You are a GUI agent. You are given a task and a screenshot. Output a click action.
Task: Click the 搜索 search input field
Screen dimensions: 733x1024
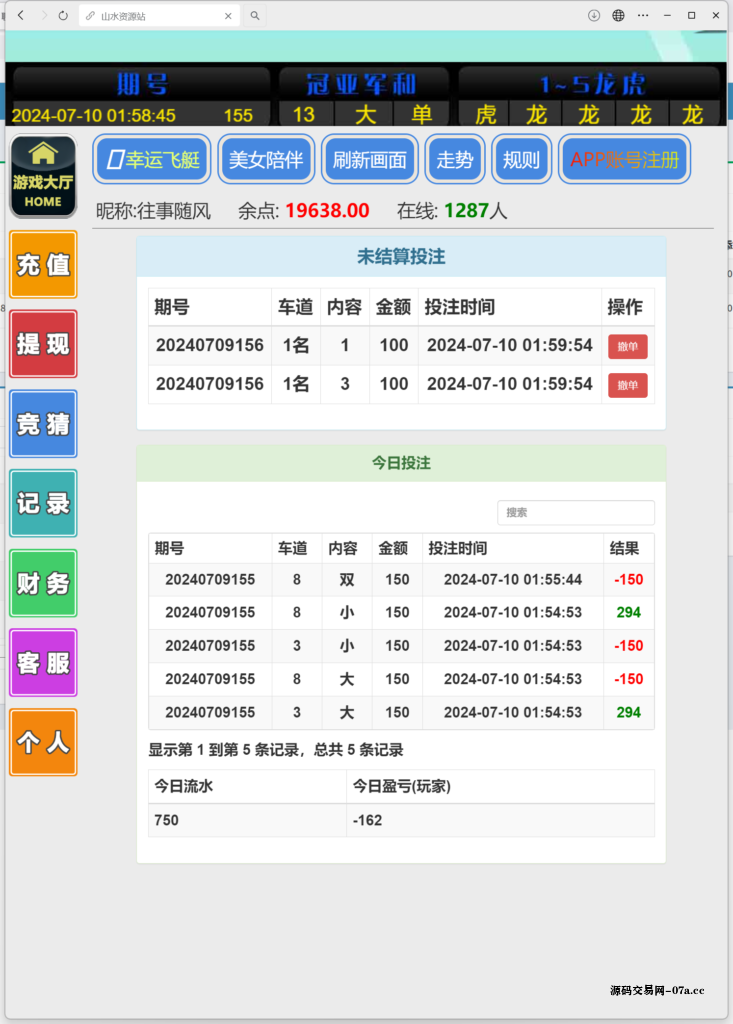[x=576, y=512]
